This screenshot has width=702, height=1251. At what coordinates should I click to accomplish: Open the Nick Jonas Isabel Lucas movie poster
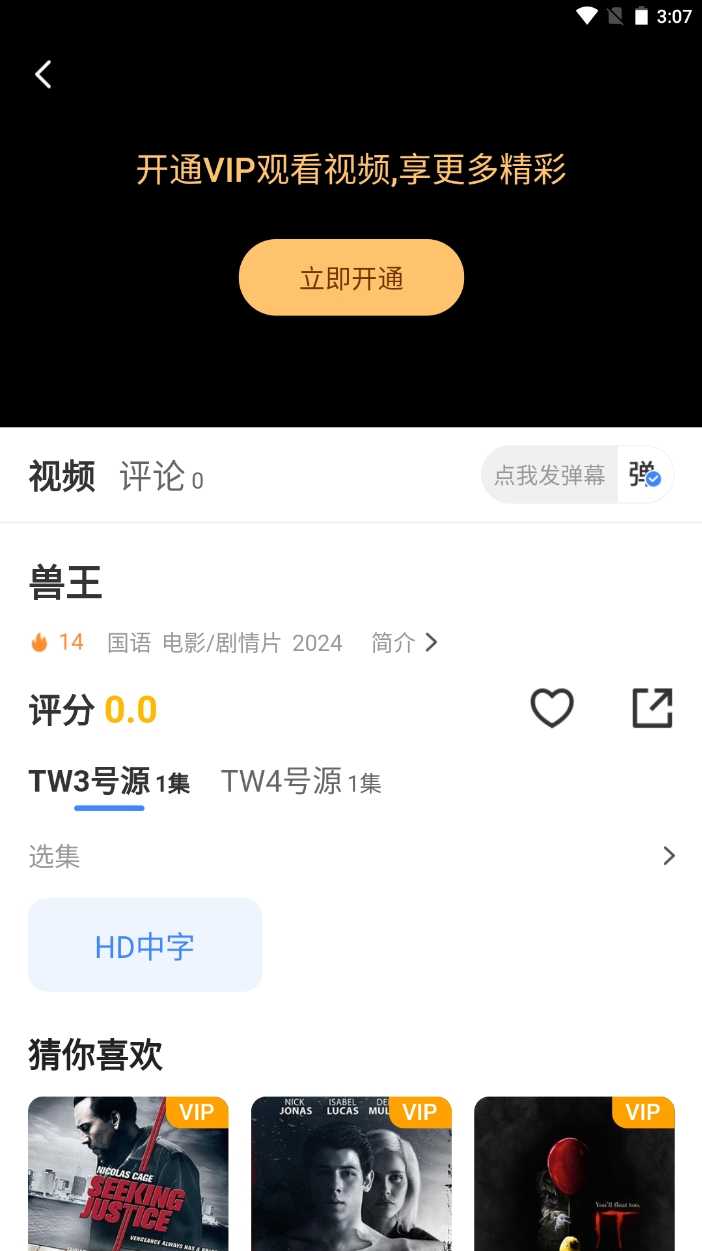click(351, 1175)
